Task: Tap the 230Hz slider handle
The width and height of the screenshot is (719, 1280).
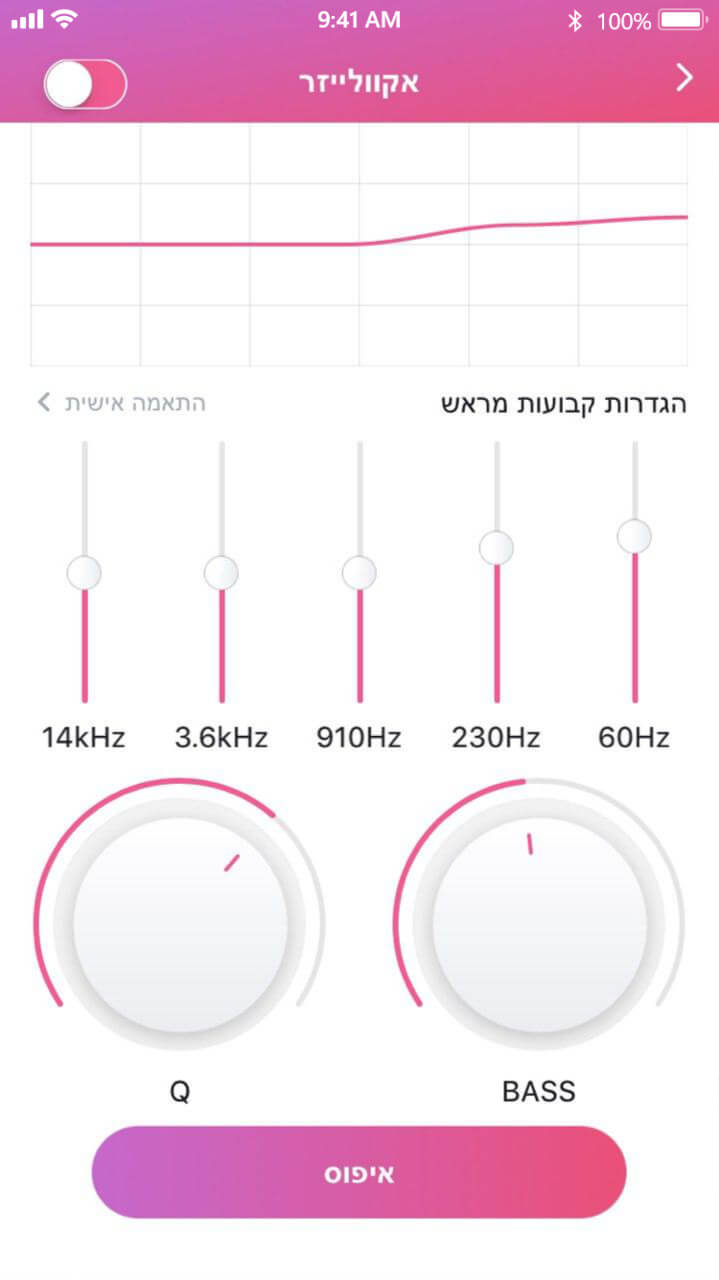Action: tap(496, 547)
